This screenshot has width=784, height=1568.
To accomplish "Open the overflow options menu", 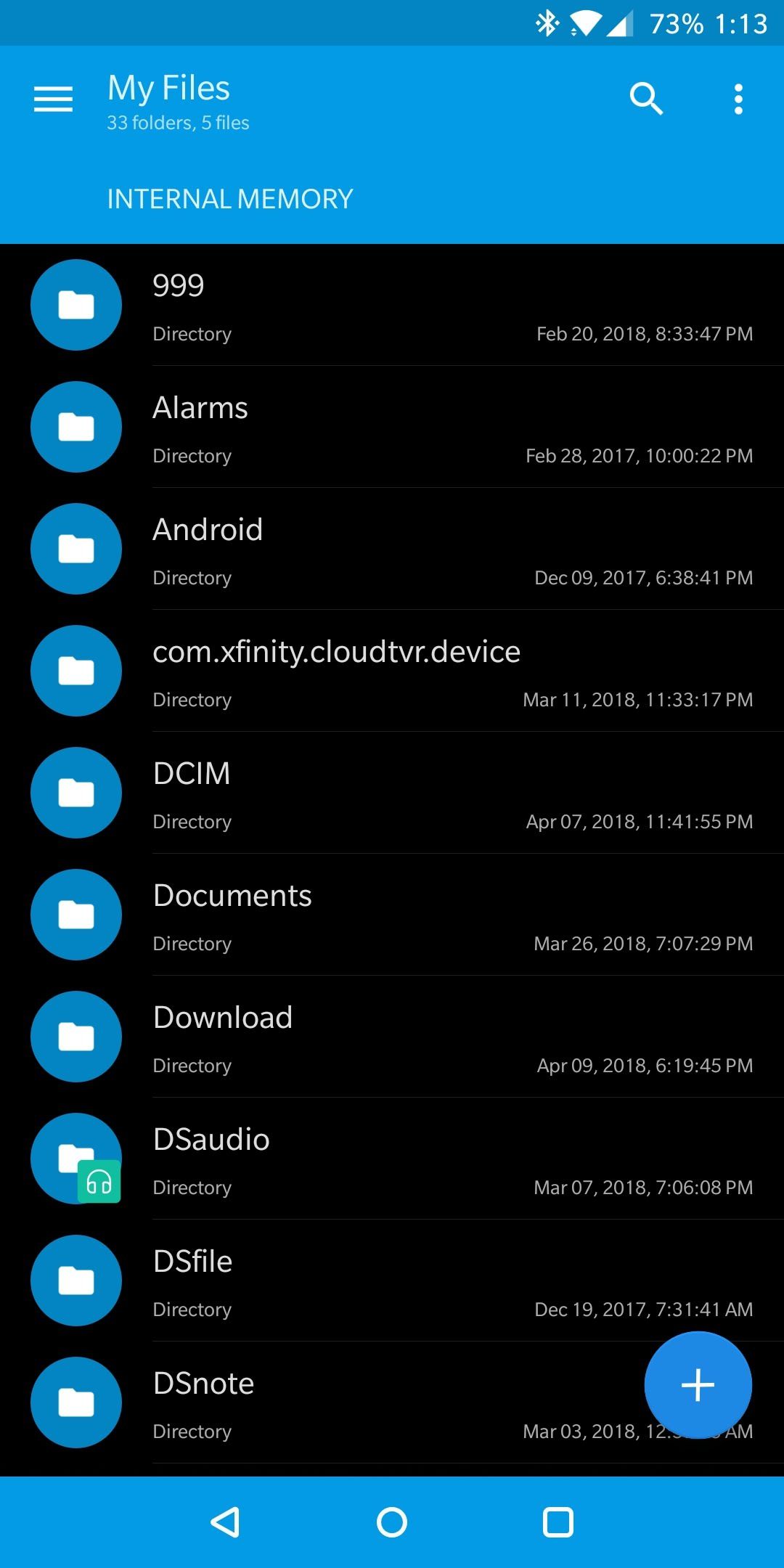I will 738,98.
